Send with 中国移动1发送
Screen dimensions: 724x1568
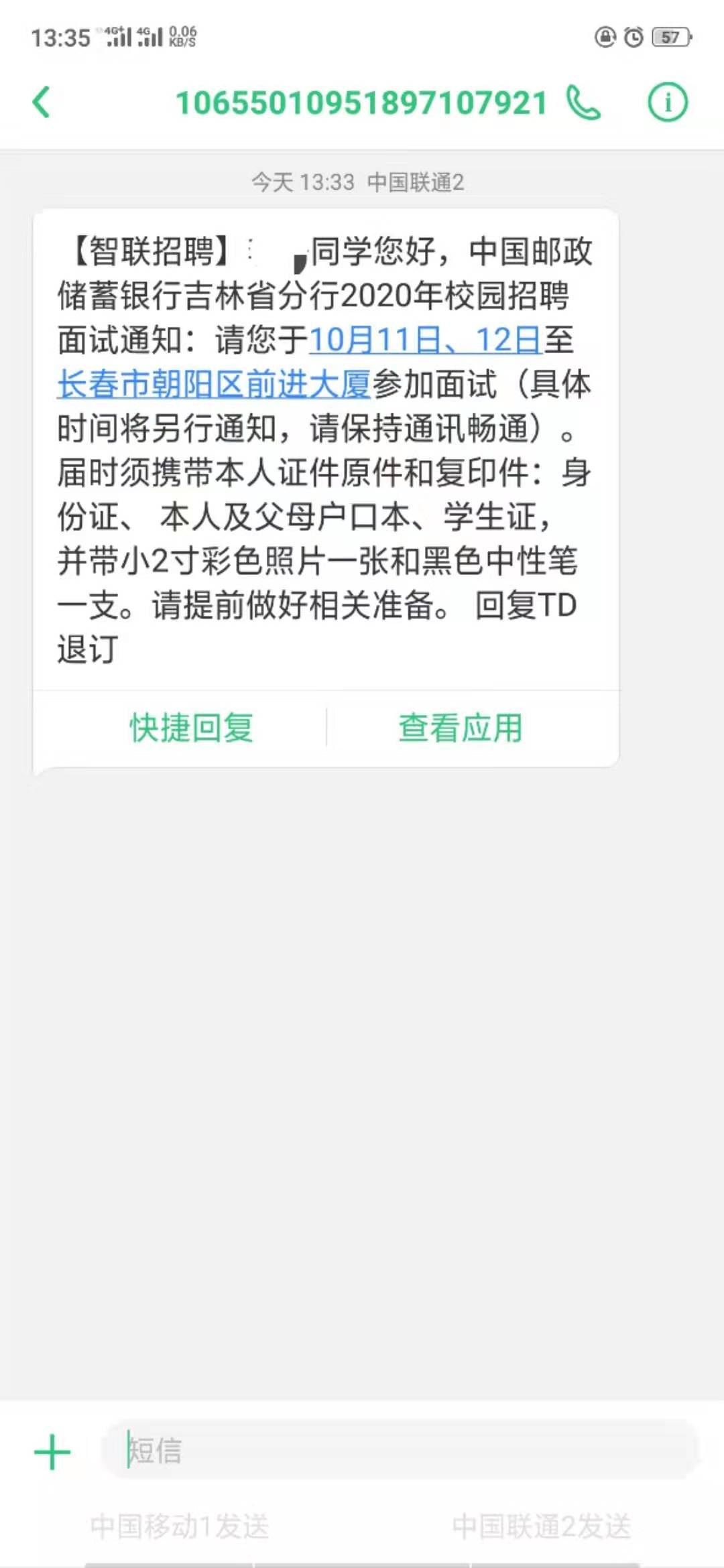pos(180,1527)
